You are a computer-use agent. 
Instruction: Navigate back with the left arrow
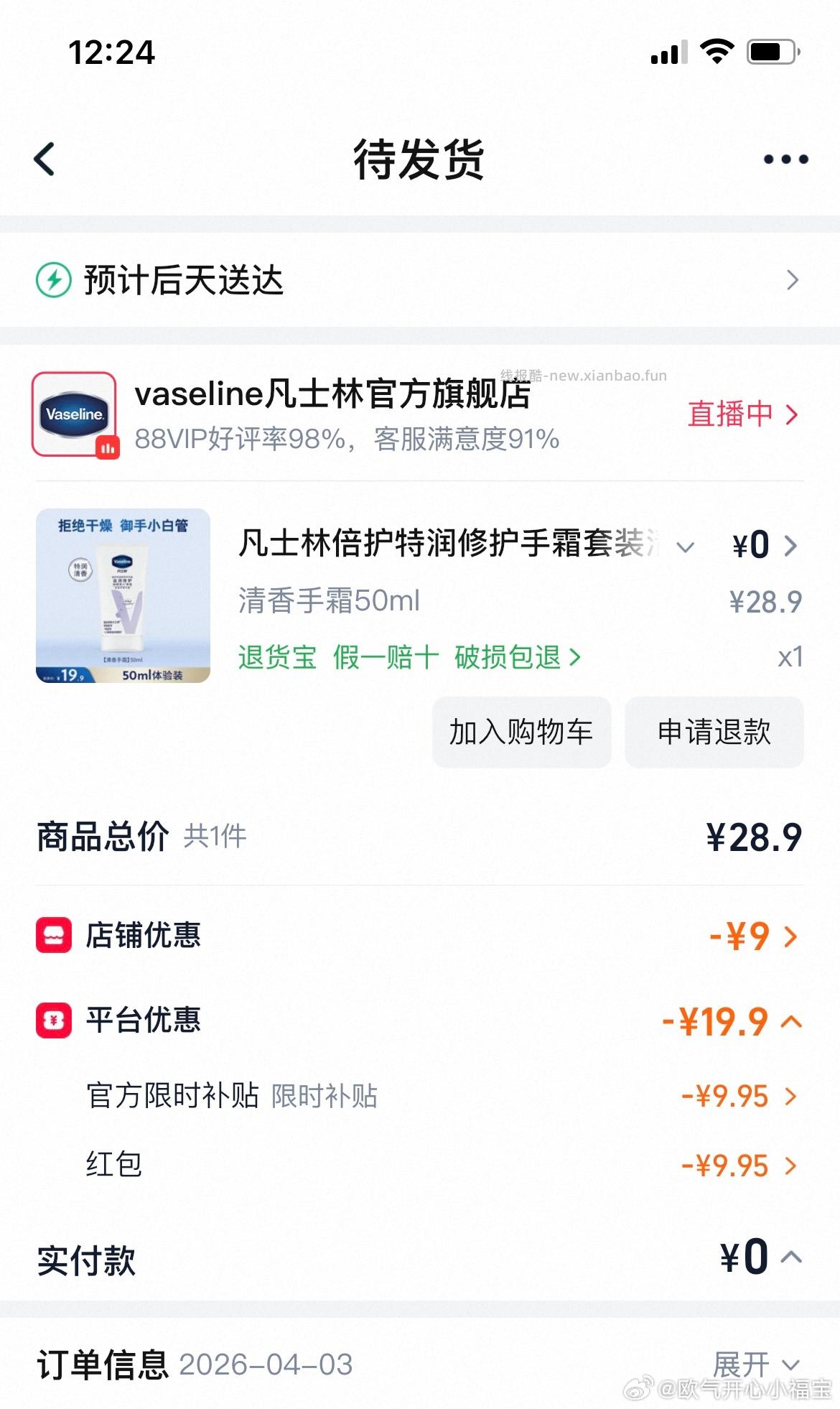click(45, 159)
